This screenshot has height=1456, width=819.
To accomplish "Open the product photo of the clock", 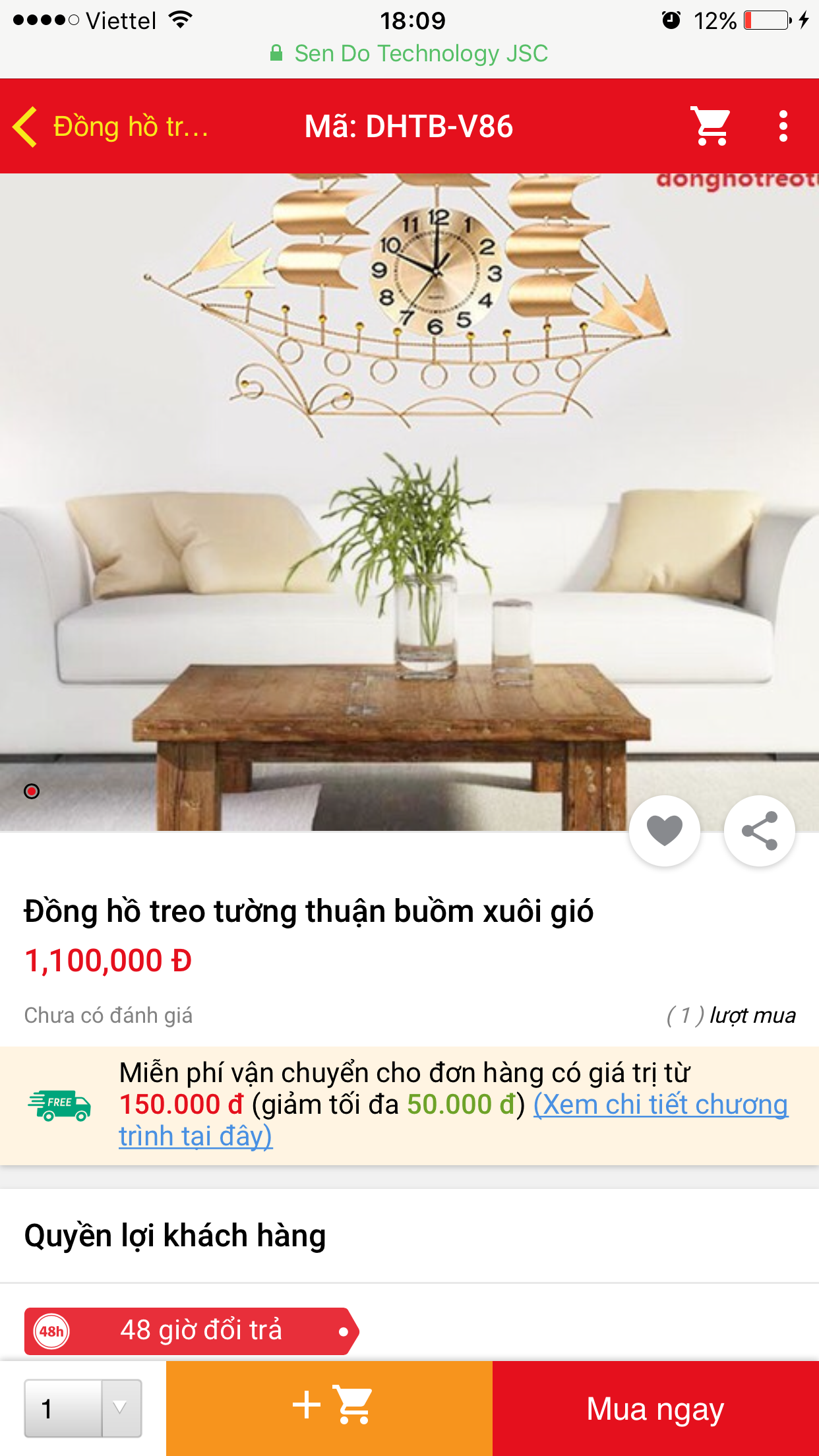I will click(x=409, y=501).
